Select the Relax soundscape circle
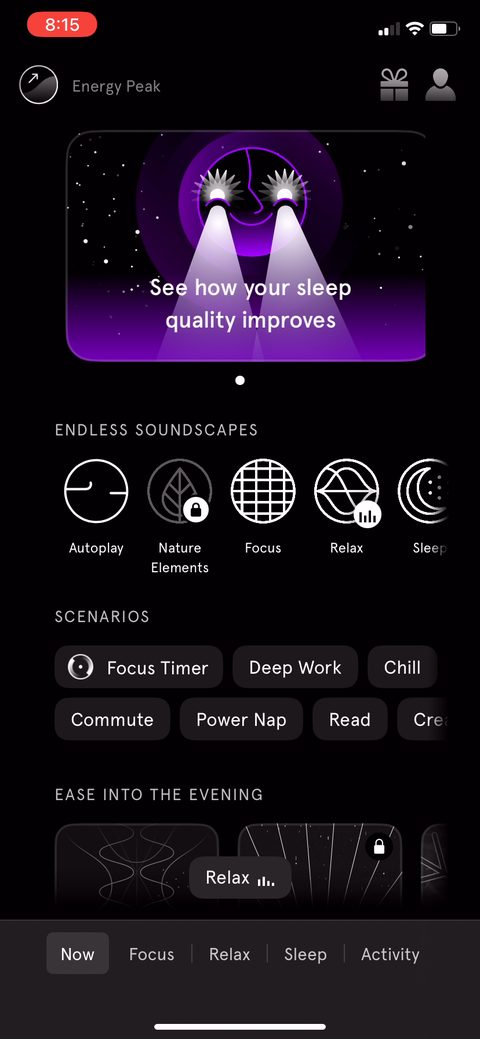The image size is (480, 1039). pyautogui.click(x=347, y=491)
